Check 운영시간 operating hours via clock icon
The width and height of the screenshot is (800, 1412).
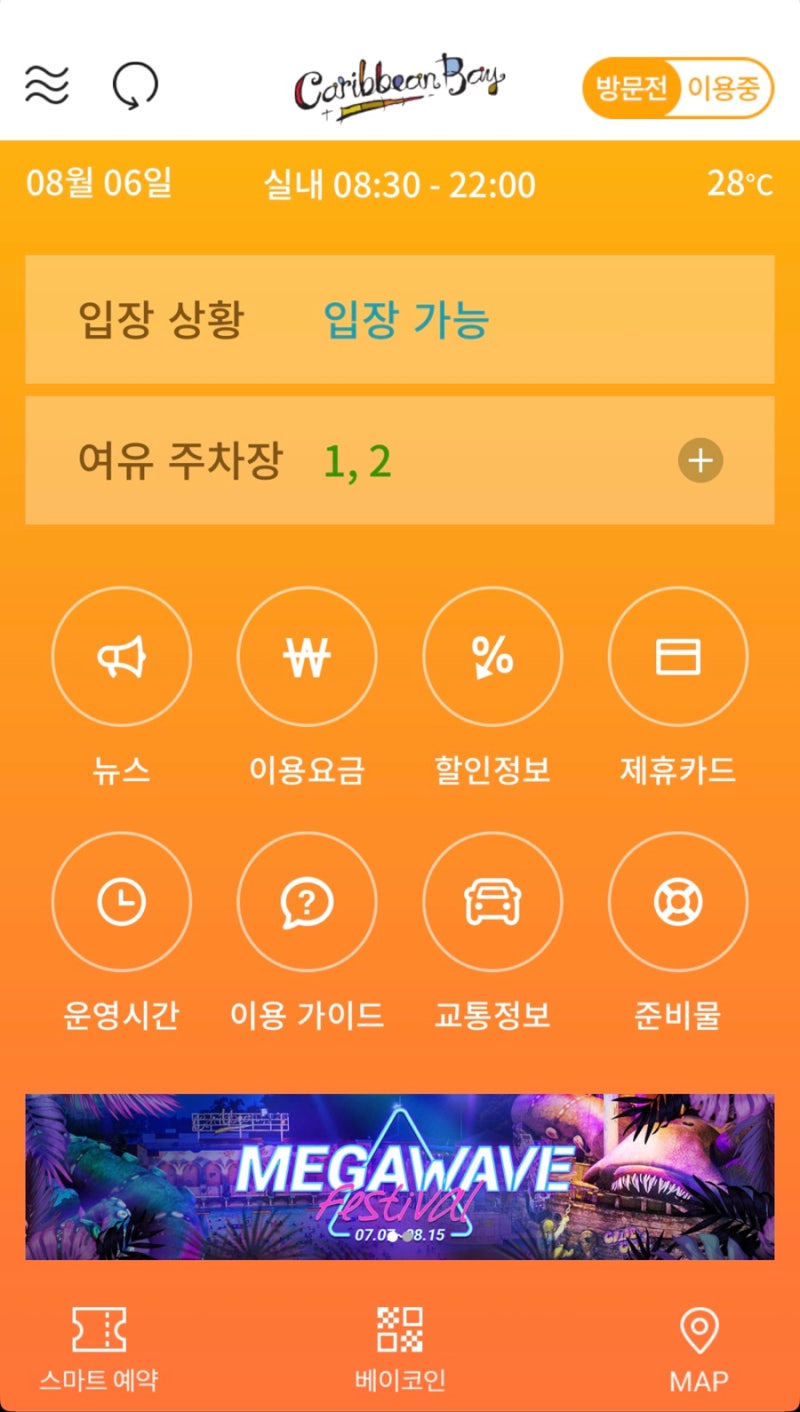pos(121,901)
